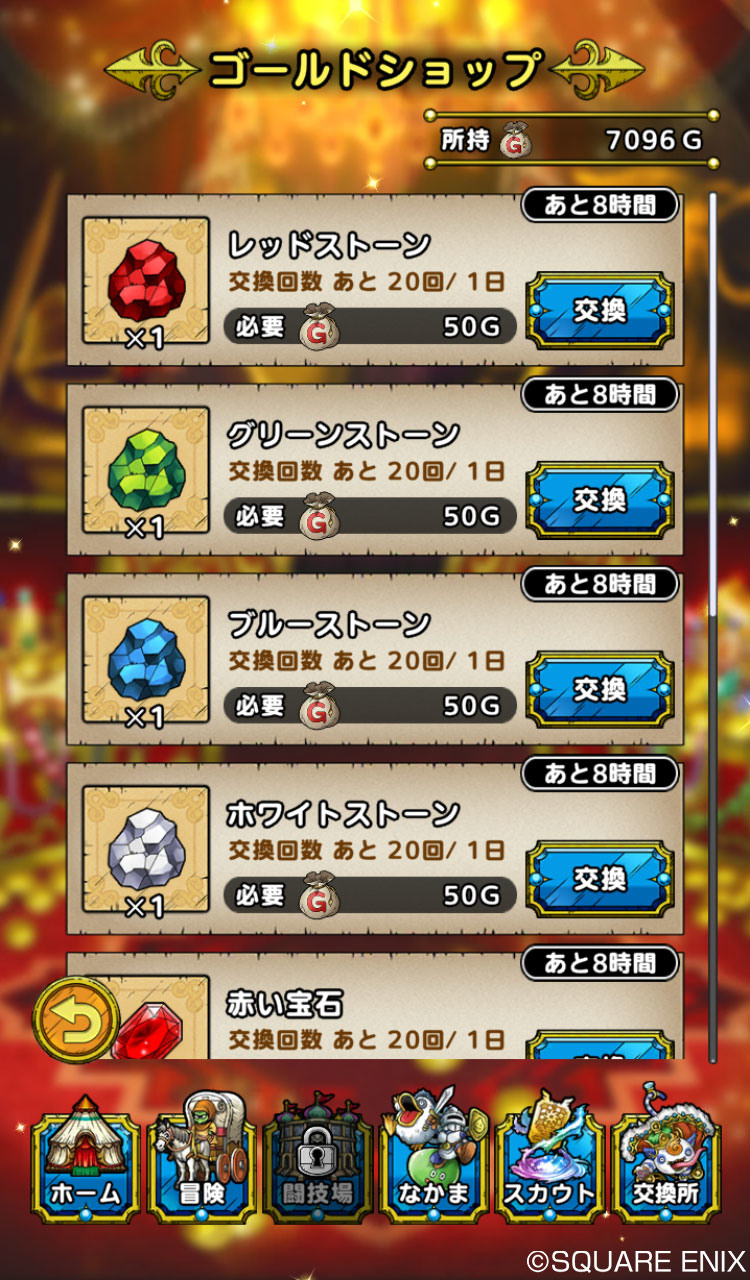Viewport: 750px width, 1280px height.
Task: Exchange gold for a Red Stone (レッドストーン)
Action: click(x=600, y=310)
